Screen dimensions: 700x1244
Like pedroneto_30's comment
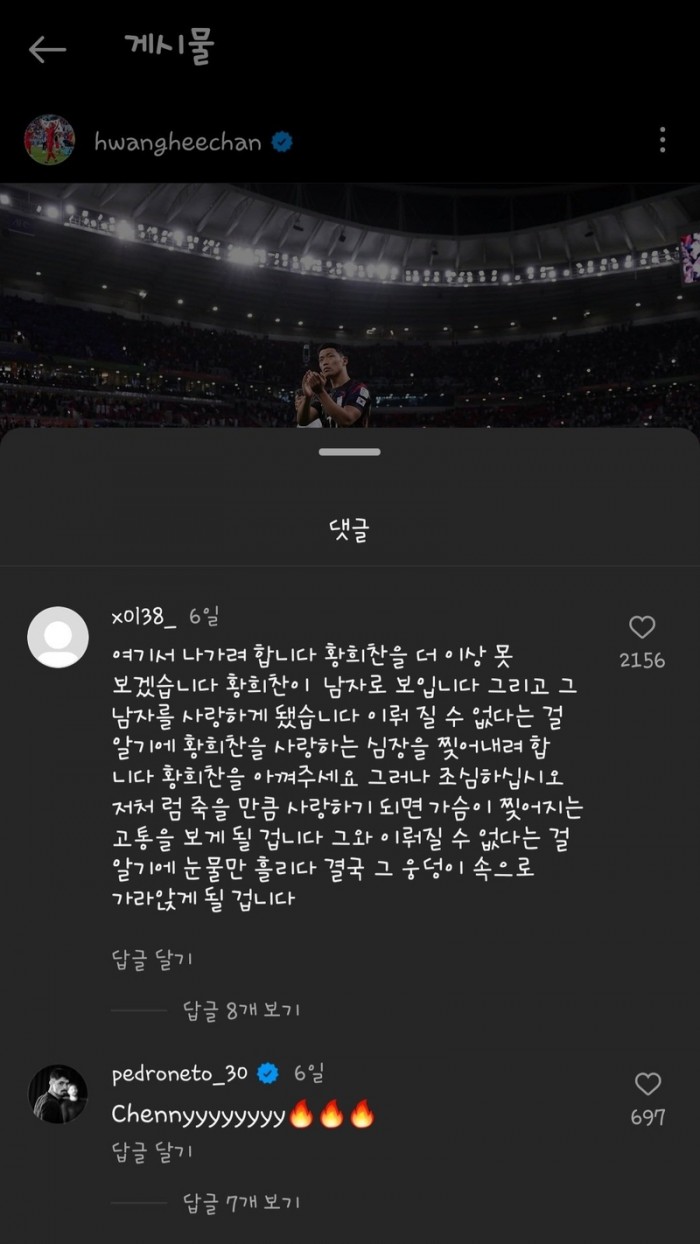pos(648,1084)
